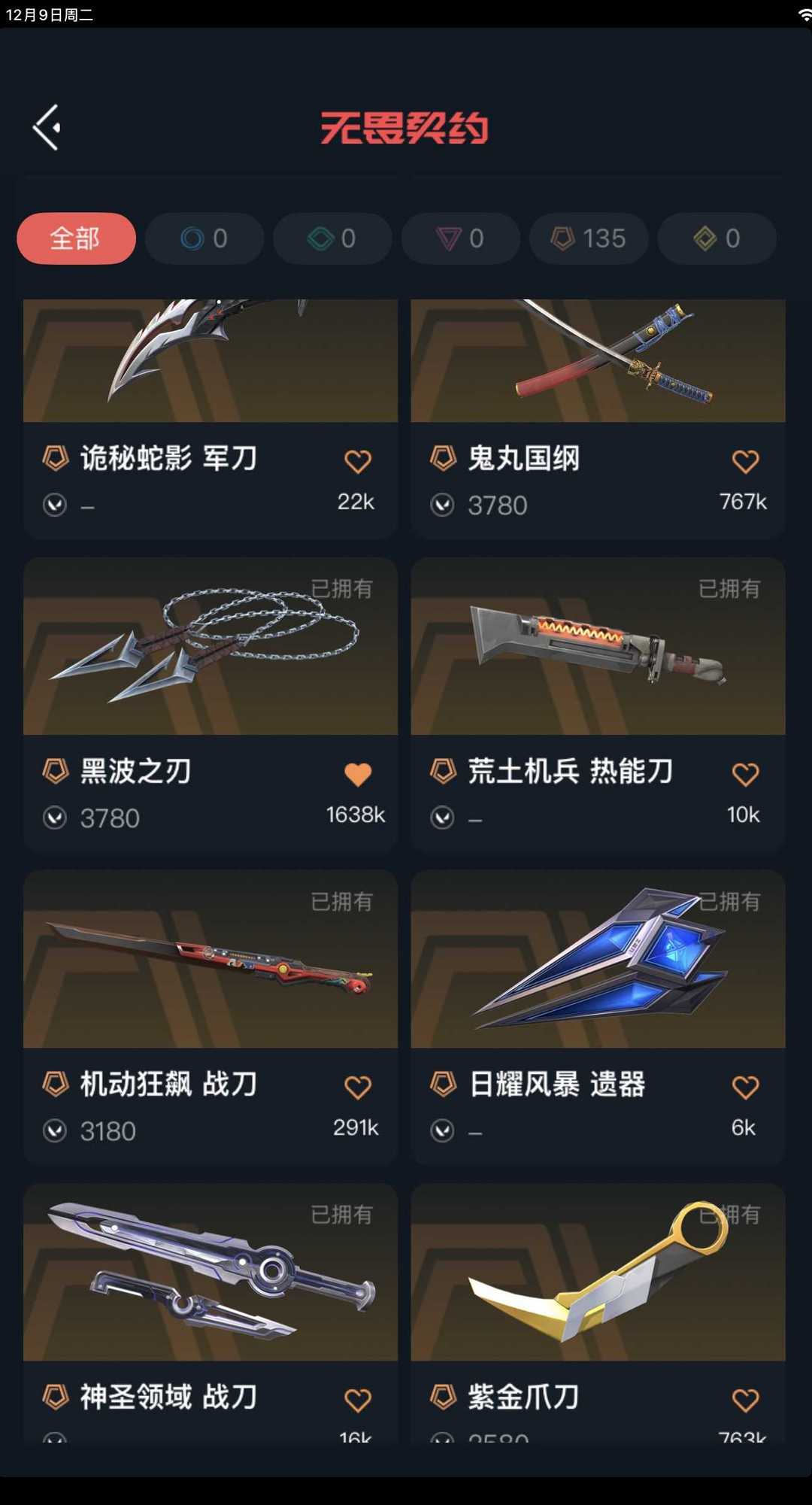Tap the 无畏契约 page title
812x1505 pixels.
click(x=406, y=128)
